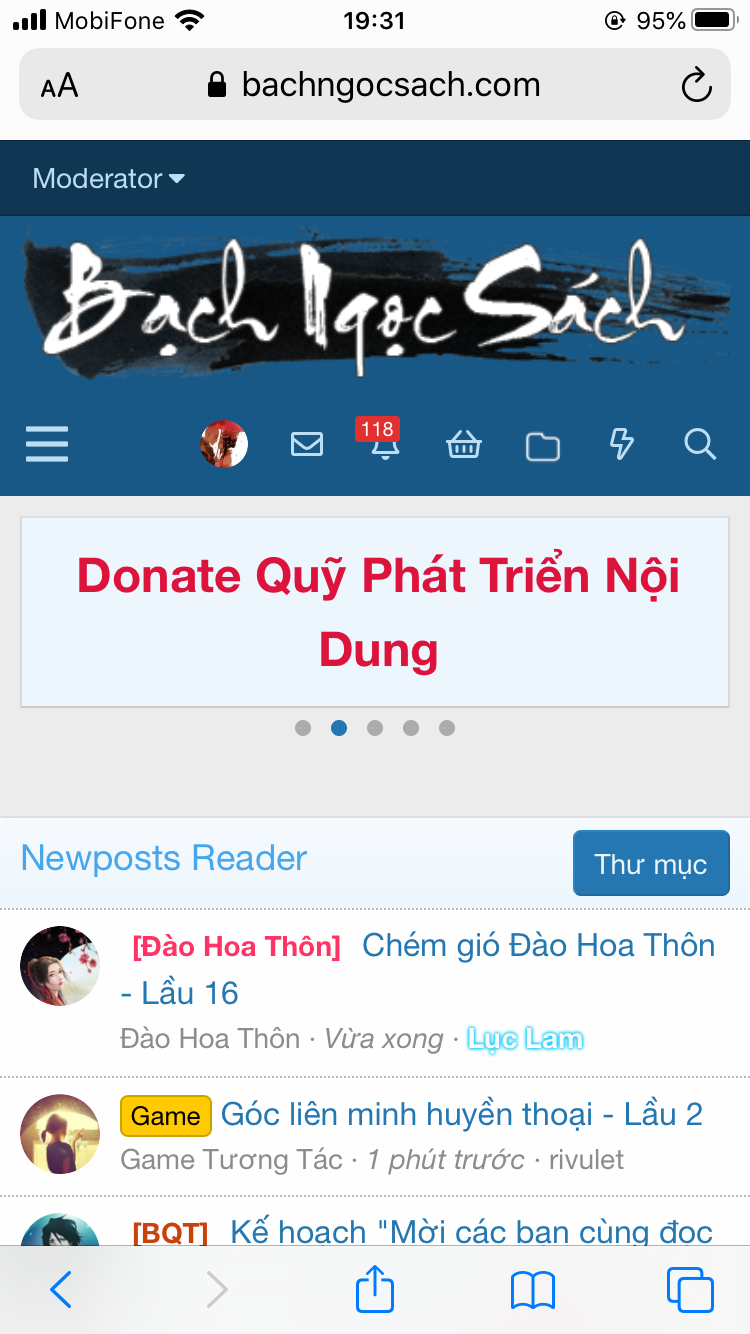Tap the lightning bolt icon
The image size is (750, 1334).
(622, 444)
